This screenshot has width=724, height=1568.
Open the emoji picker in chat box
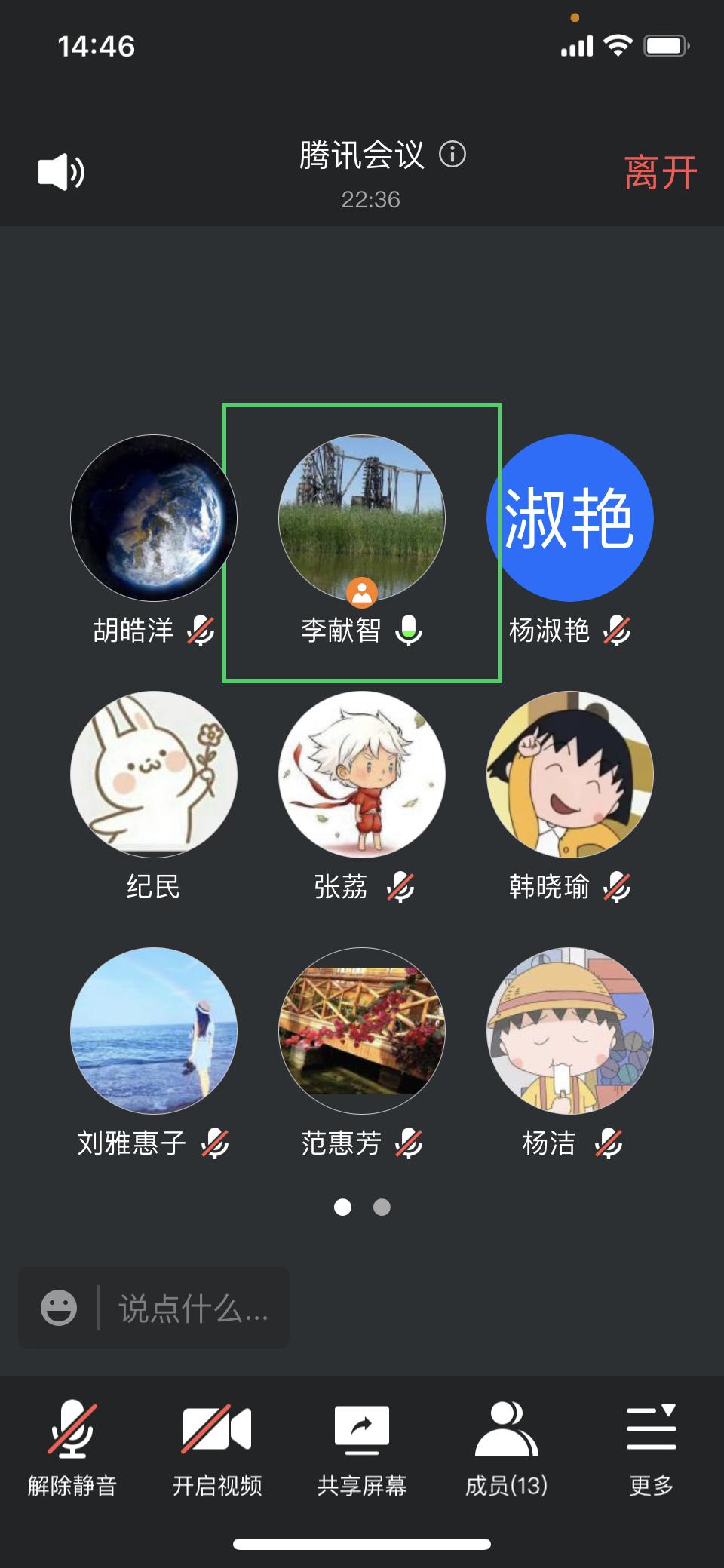pos(59,1308)
